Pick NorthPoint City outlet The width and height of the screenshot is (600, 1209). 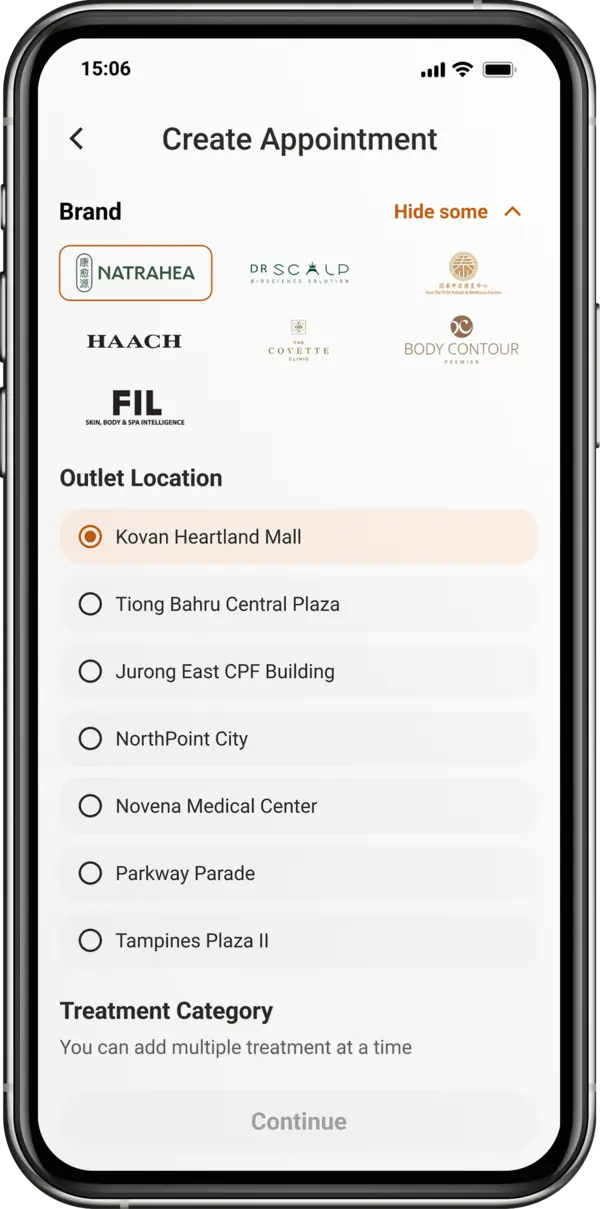click(x=299, y=739)
